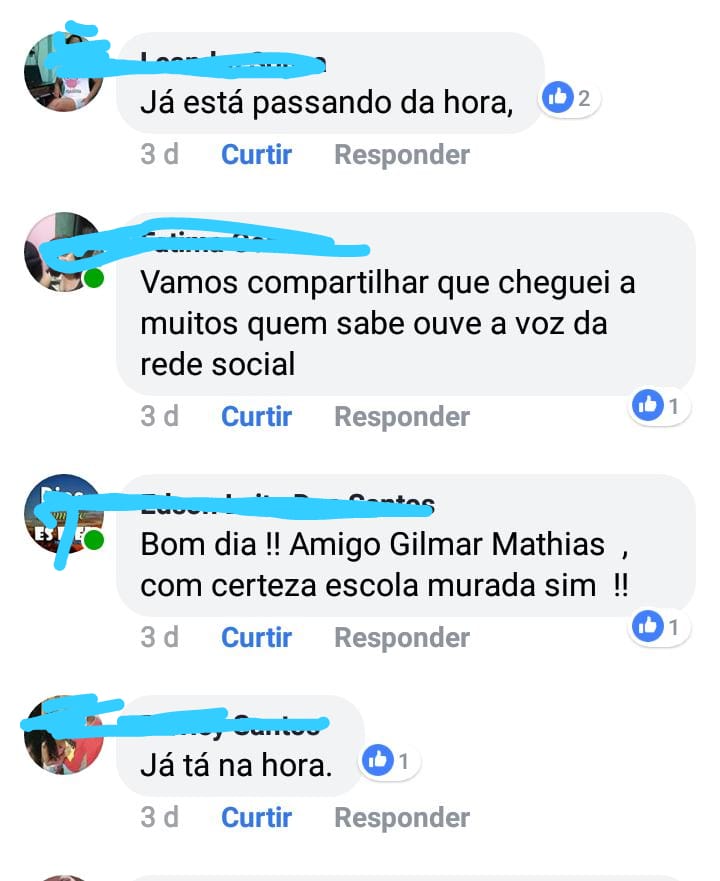The height and width of the screenshot is (881, 720).
Task: Reply to the comment "Já tá na hora."
Action: tap(401, 818)
